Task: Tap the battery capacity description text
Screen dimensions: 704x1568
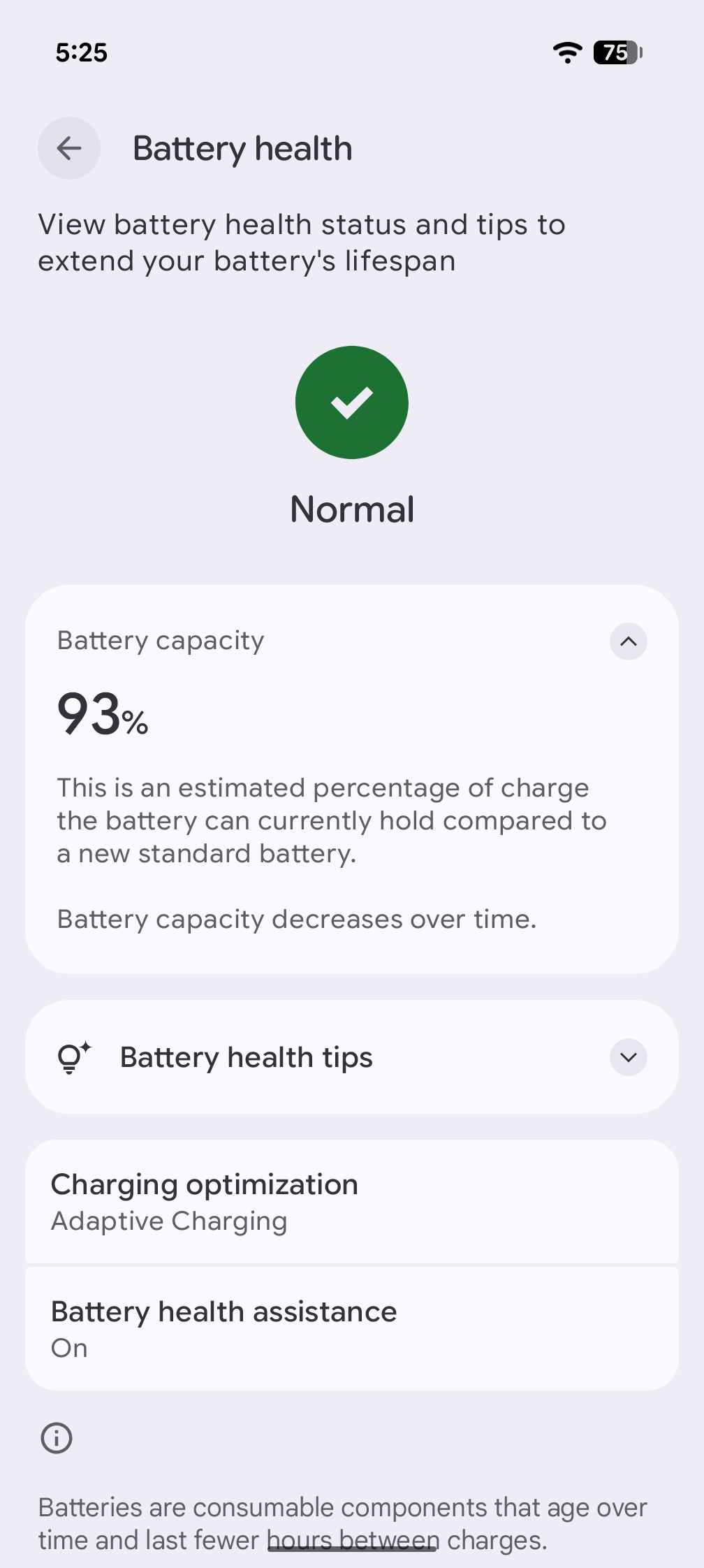Action: [332, 820]
